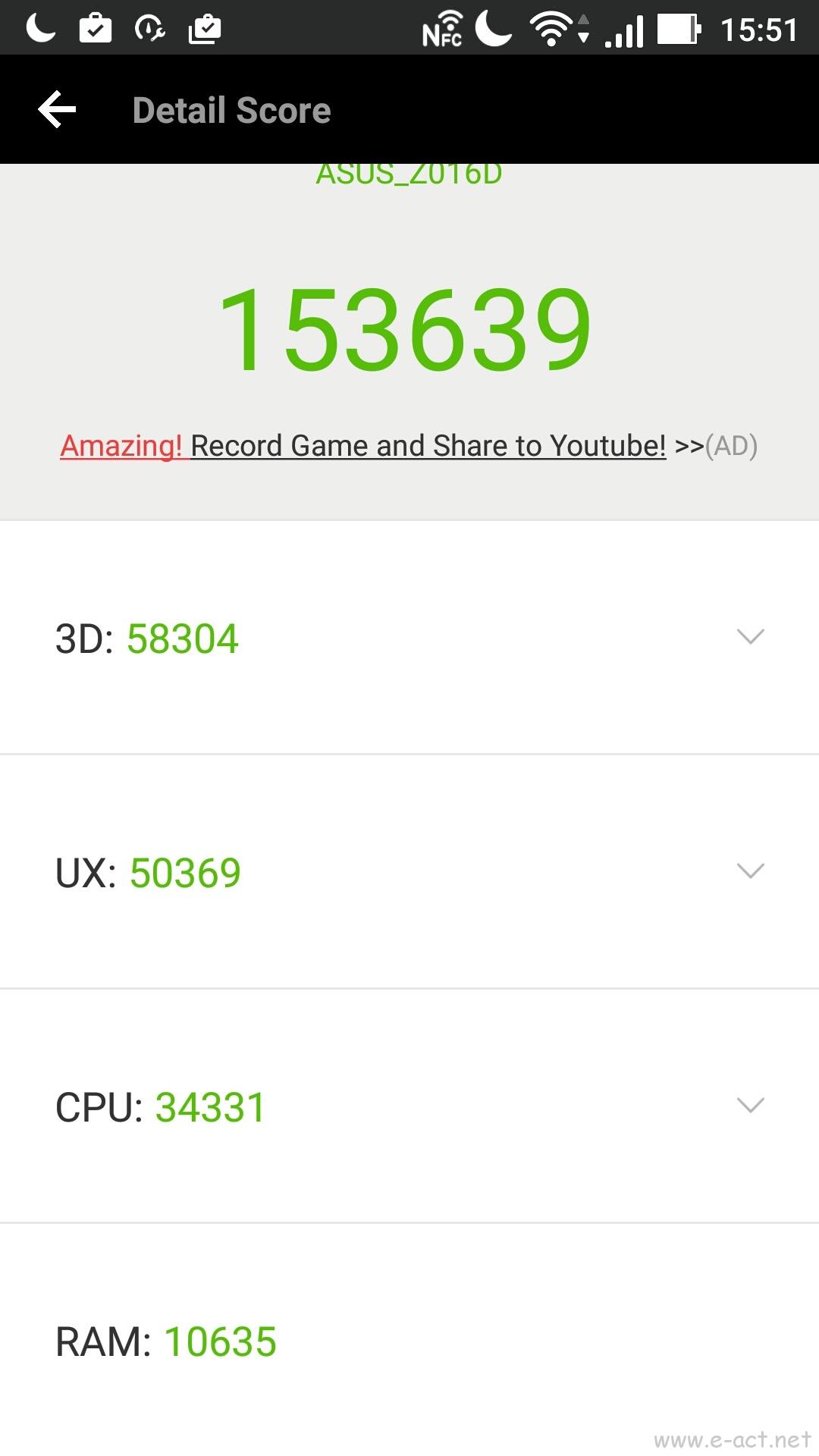The width and height of the screenshot is (819, 1456).
Task: Expand the UX score breakdown
Action: [409, 872]
